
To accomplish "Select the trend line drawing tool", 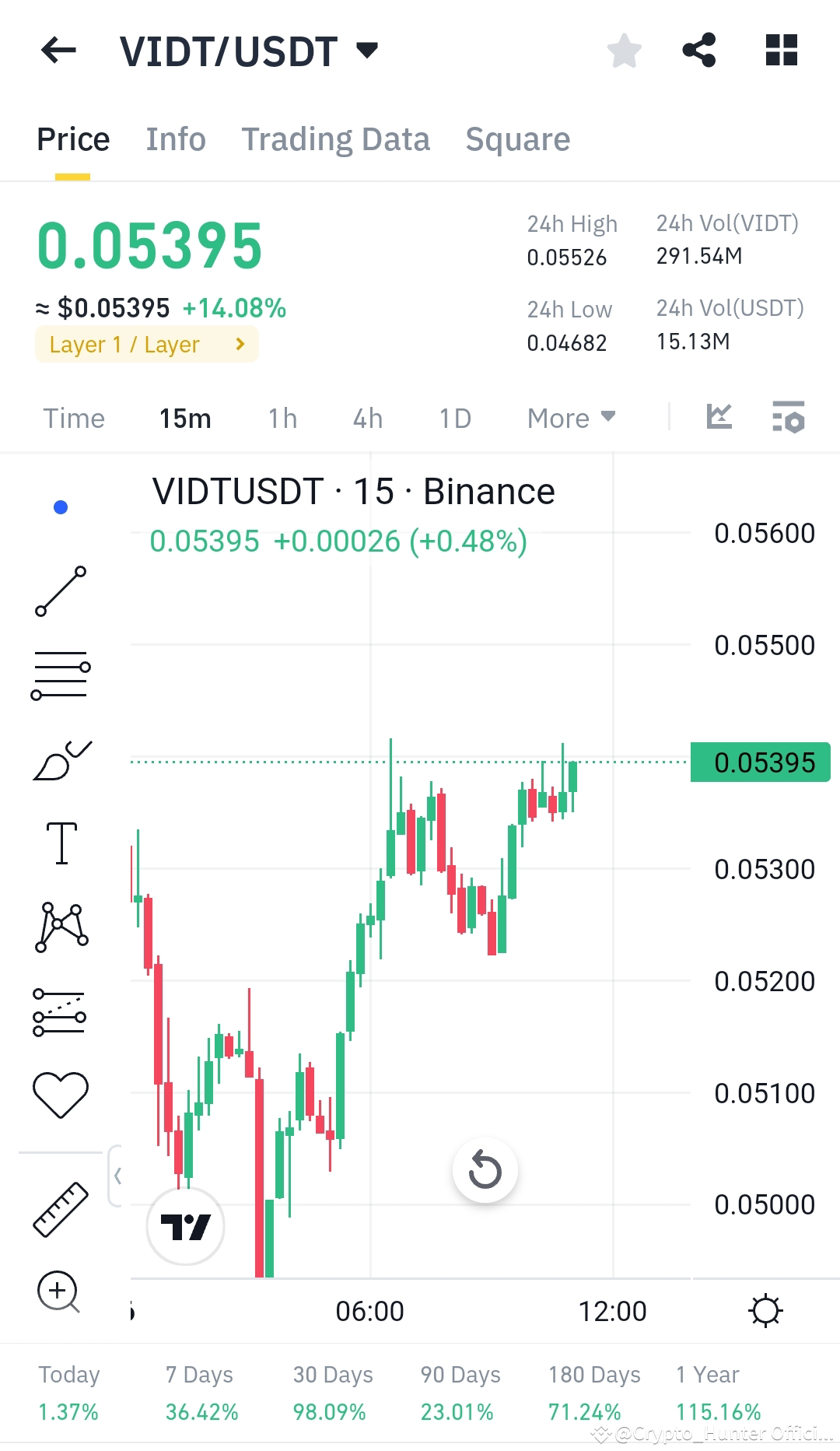I will click(x=61, y=593).
